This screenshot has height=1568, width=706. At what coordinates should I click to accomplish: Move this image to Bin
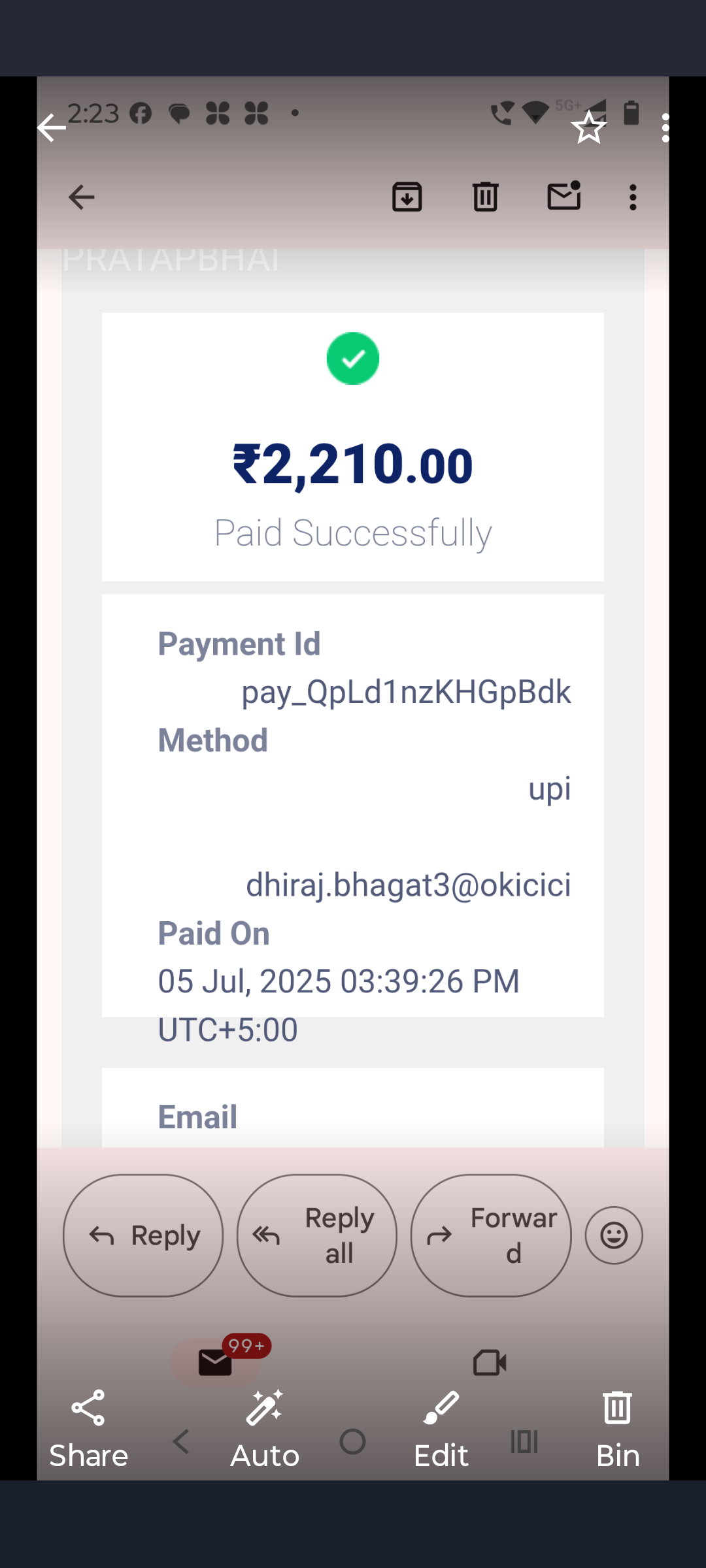pyautogui.click(x=618, y=1429)
